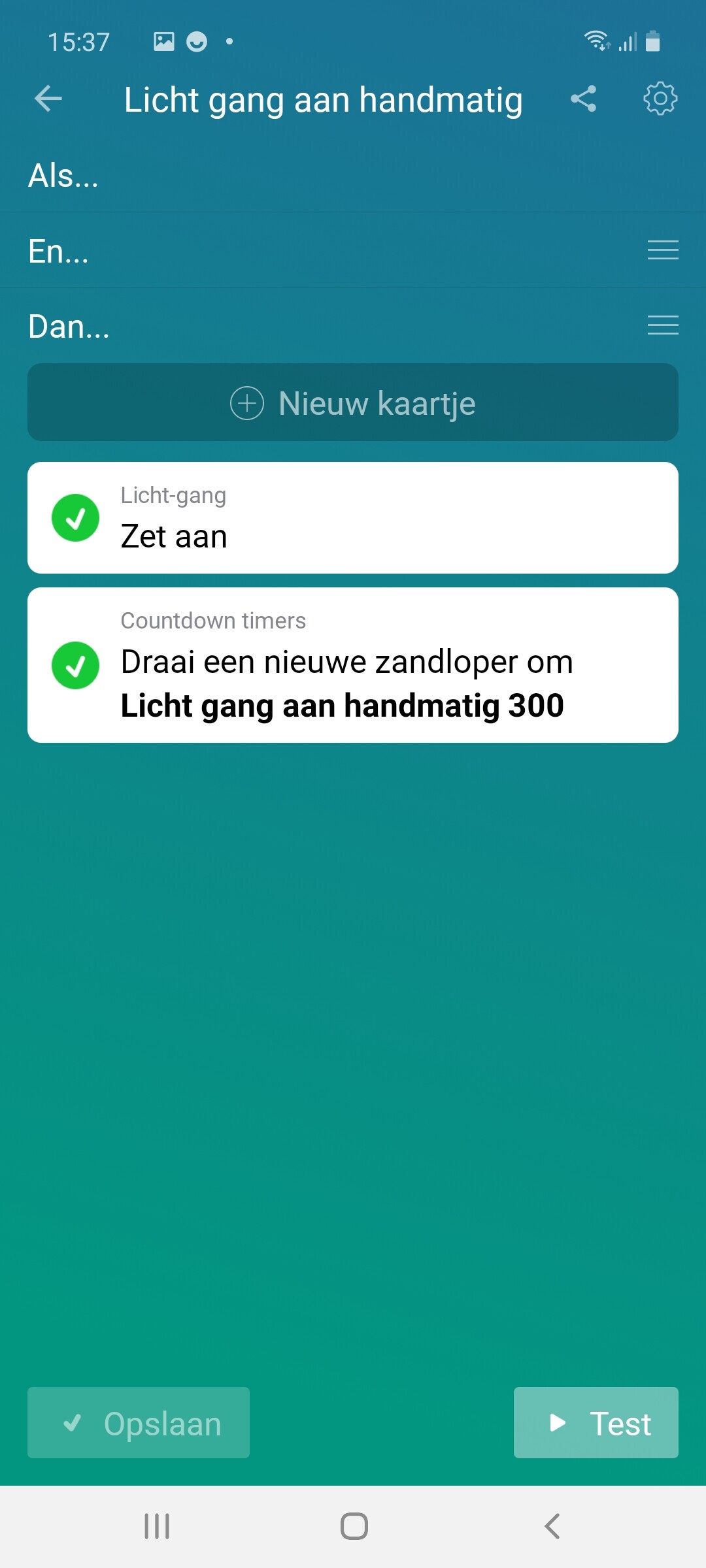Open the menu icon beside Dan...

(662, 325)
